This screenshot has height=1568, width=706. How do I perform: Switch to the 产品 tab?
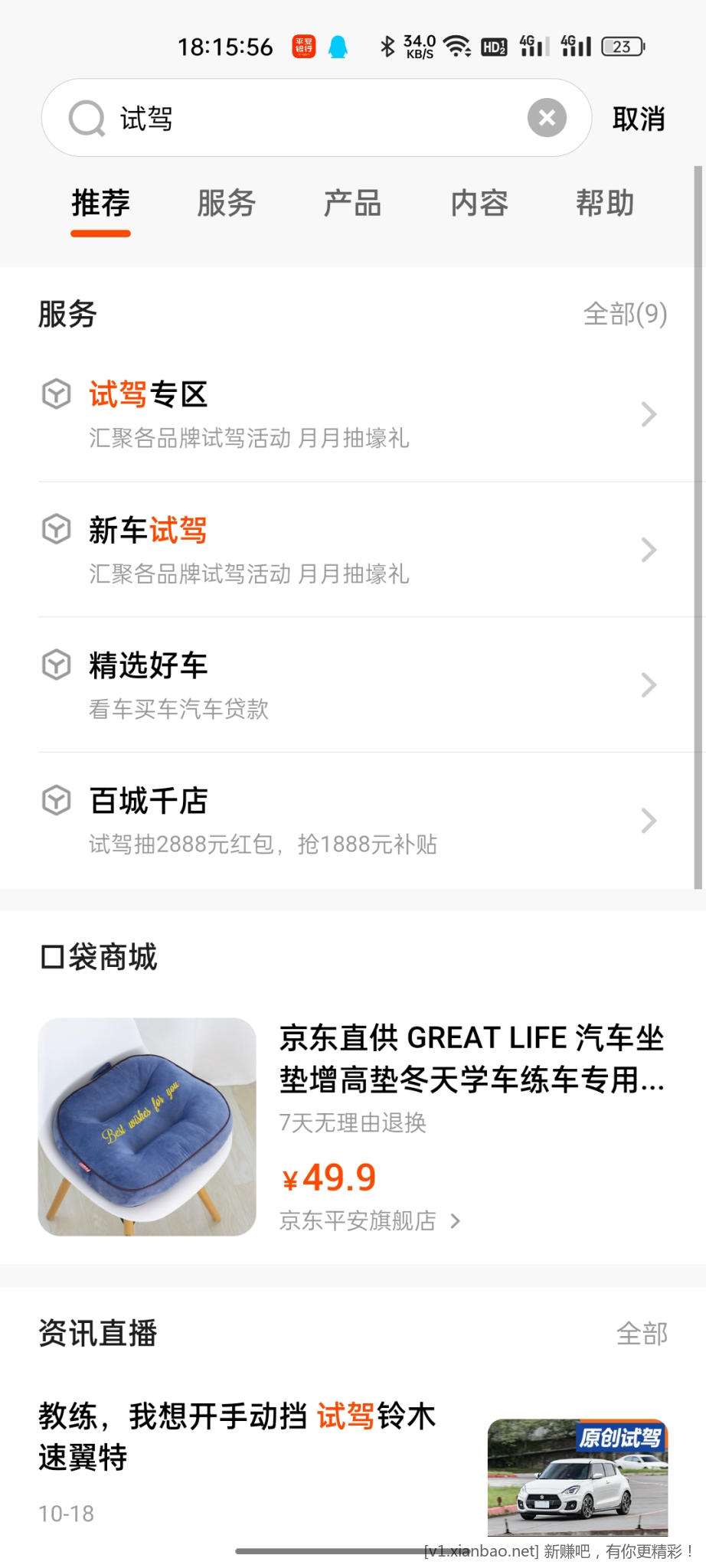[x=352, y=203]
